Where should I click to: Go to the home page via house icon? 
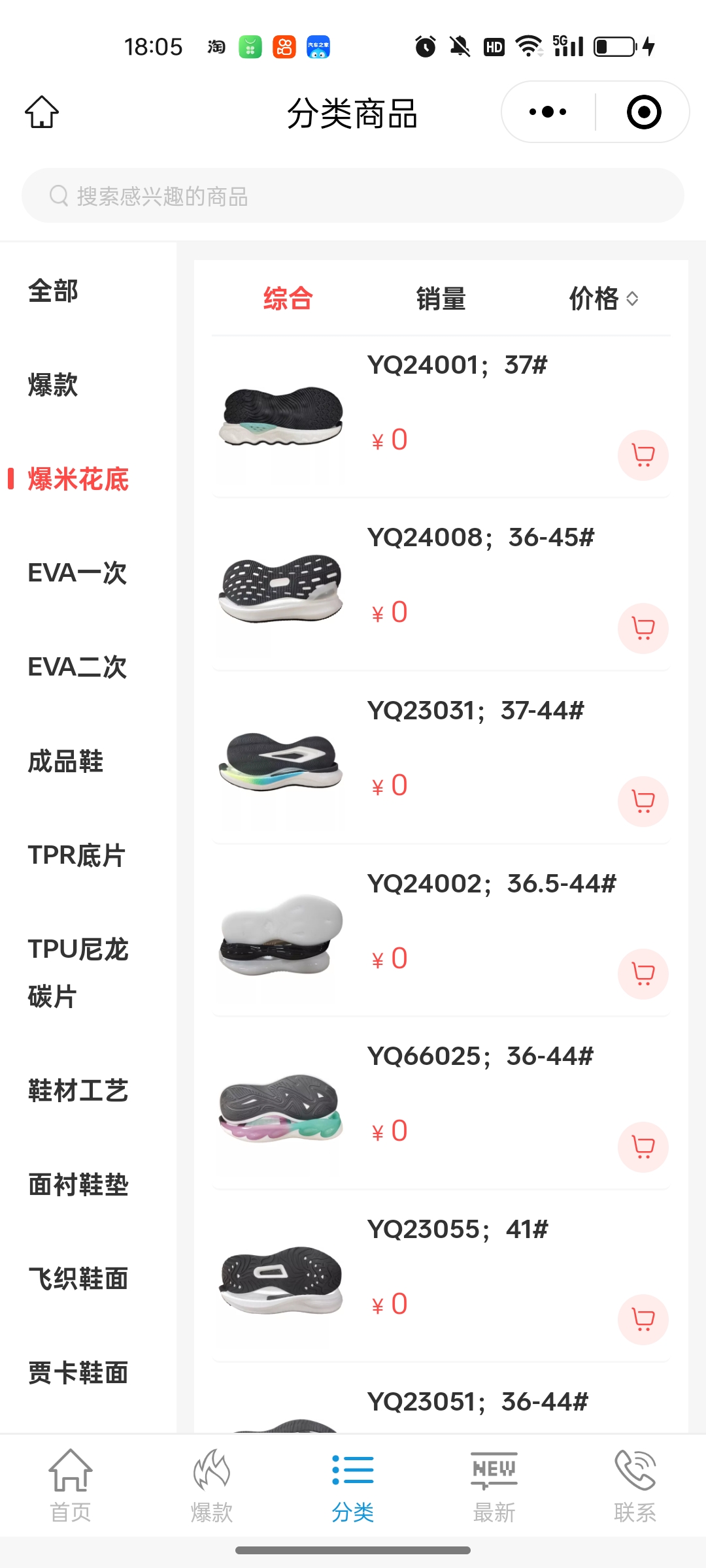click(x=42, y=112)
